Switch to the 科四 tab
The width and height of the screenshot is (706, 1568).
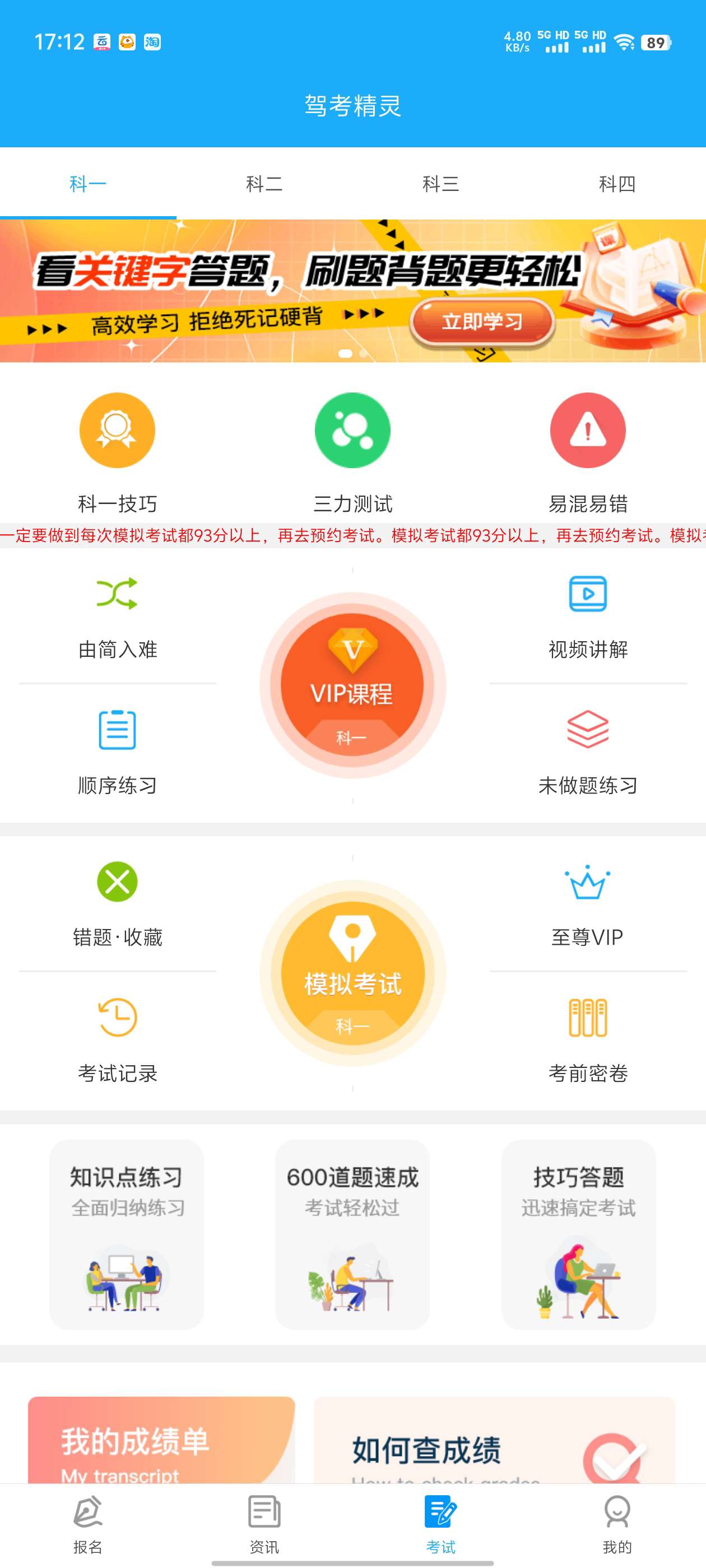click(617, 184)
